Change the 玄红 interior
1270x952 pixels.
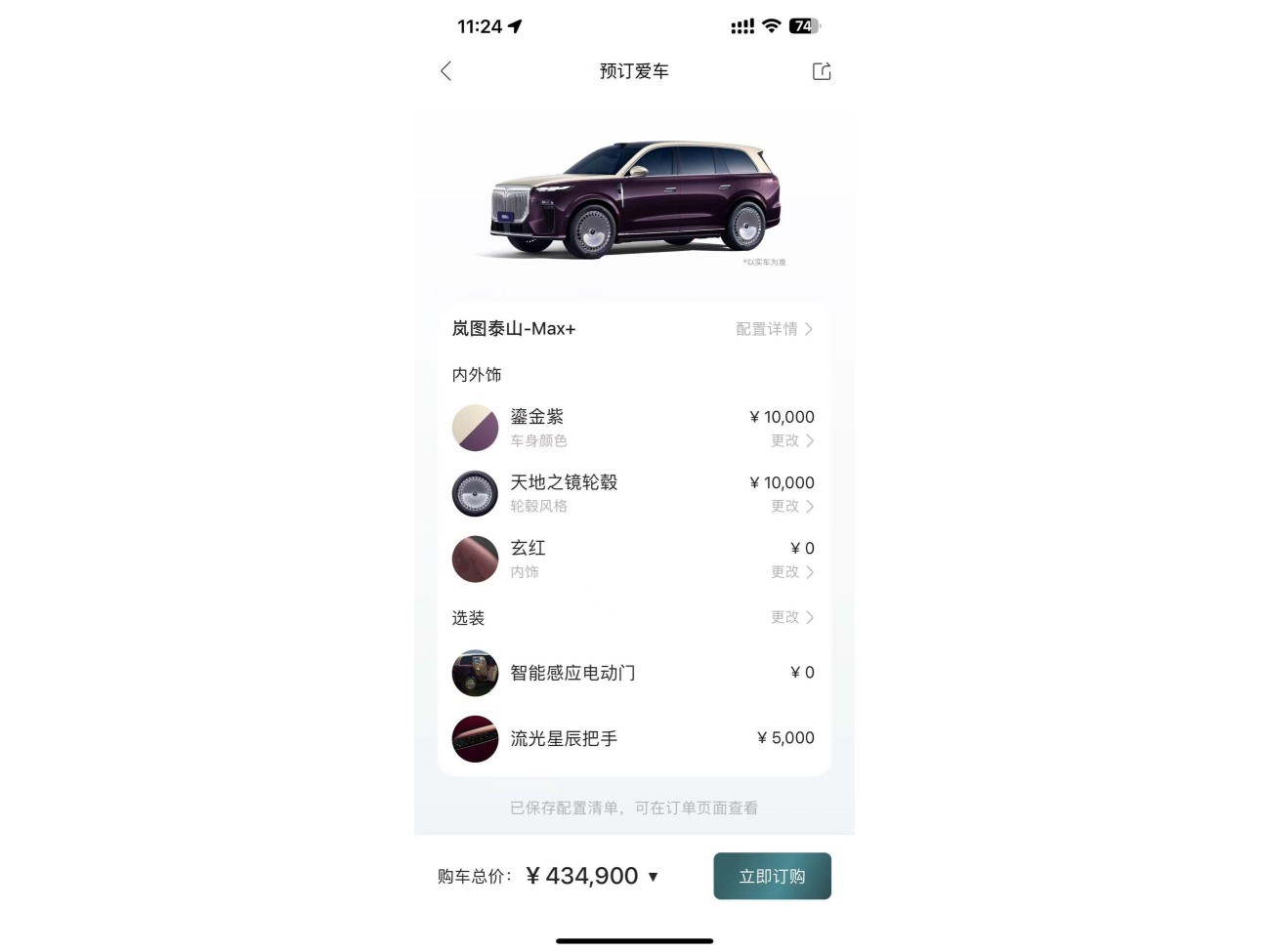click(x=791, y=572)
